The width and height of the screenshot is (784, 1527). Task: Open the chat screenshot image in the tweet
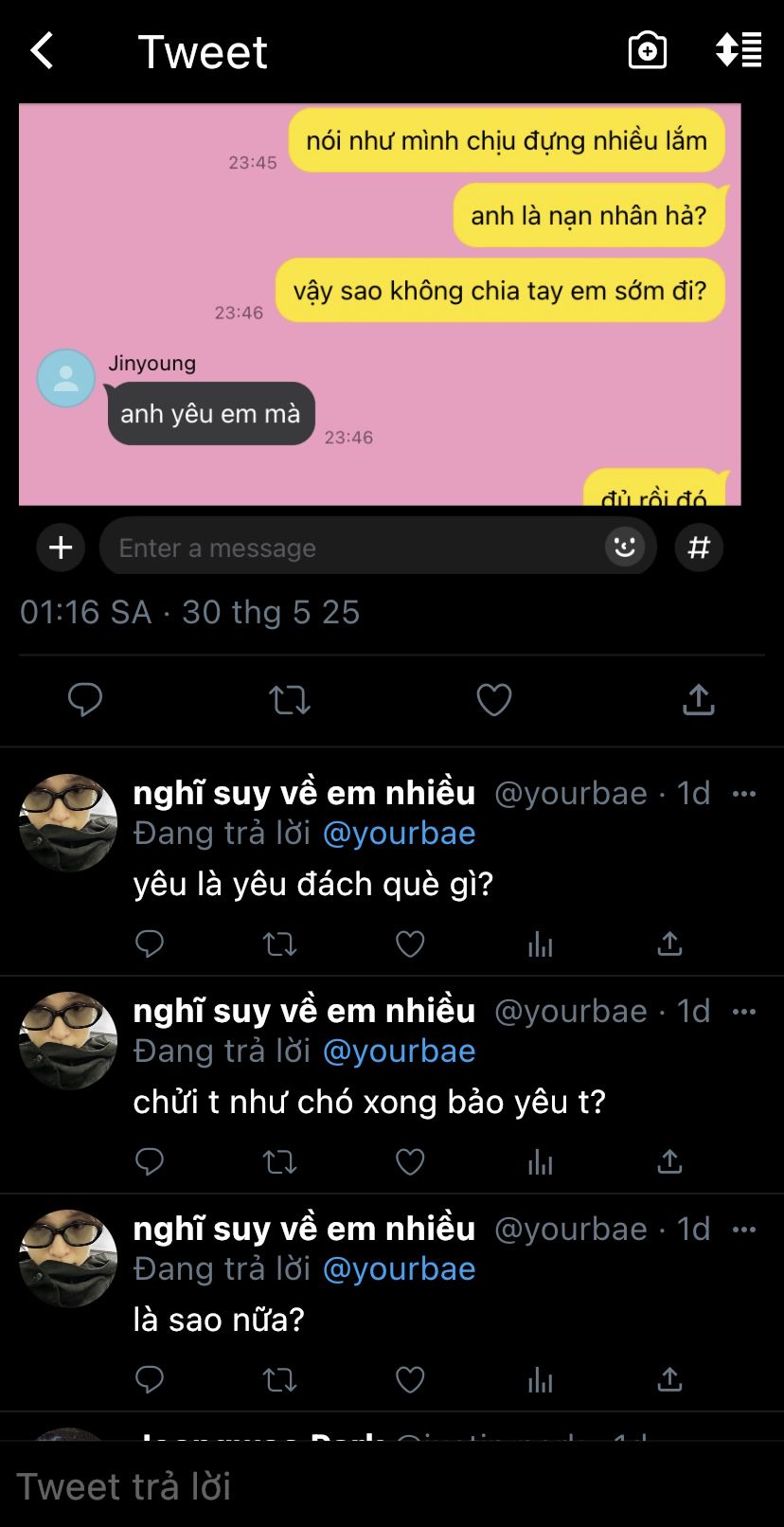pos(380,303)
